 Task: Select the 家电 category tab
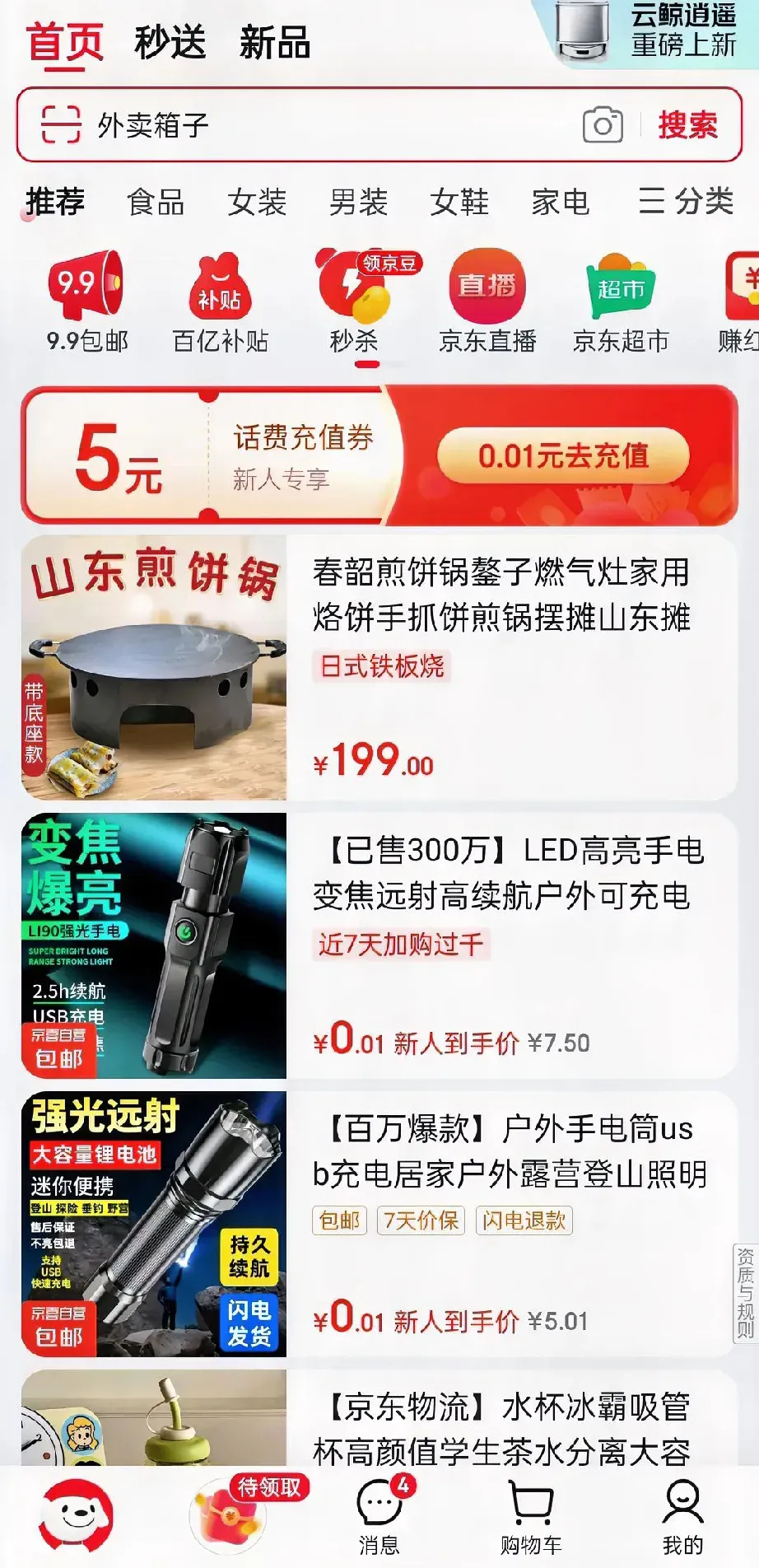(x=561, y=202)
